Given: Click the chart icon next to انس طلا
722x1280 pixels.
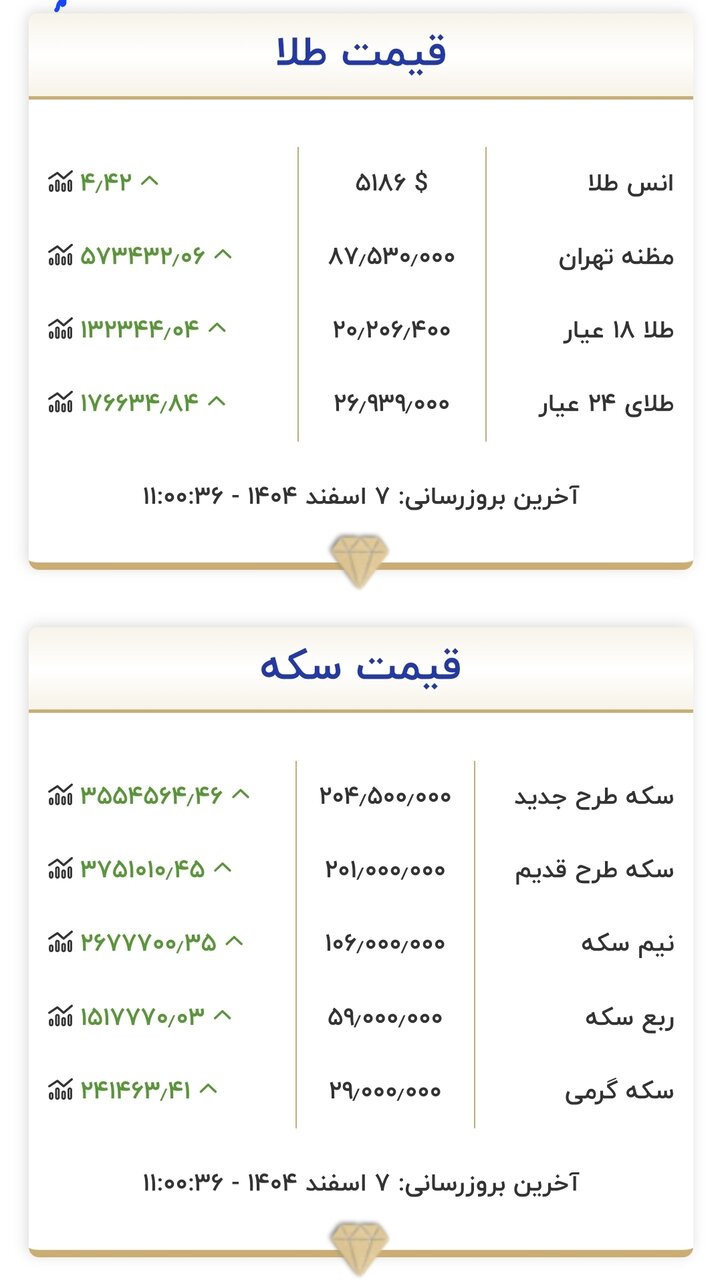Looking at the screenshot, I should [60, 182].
